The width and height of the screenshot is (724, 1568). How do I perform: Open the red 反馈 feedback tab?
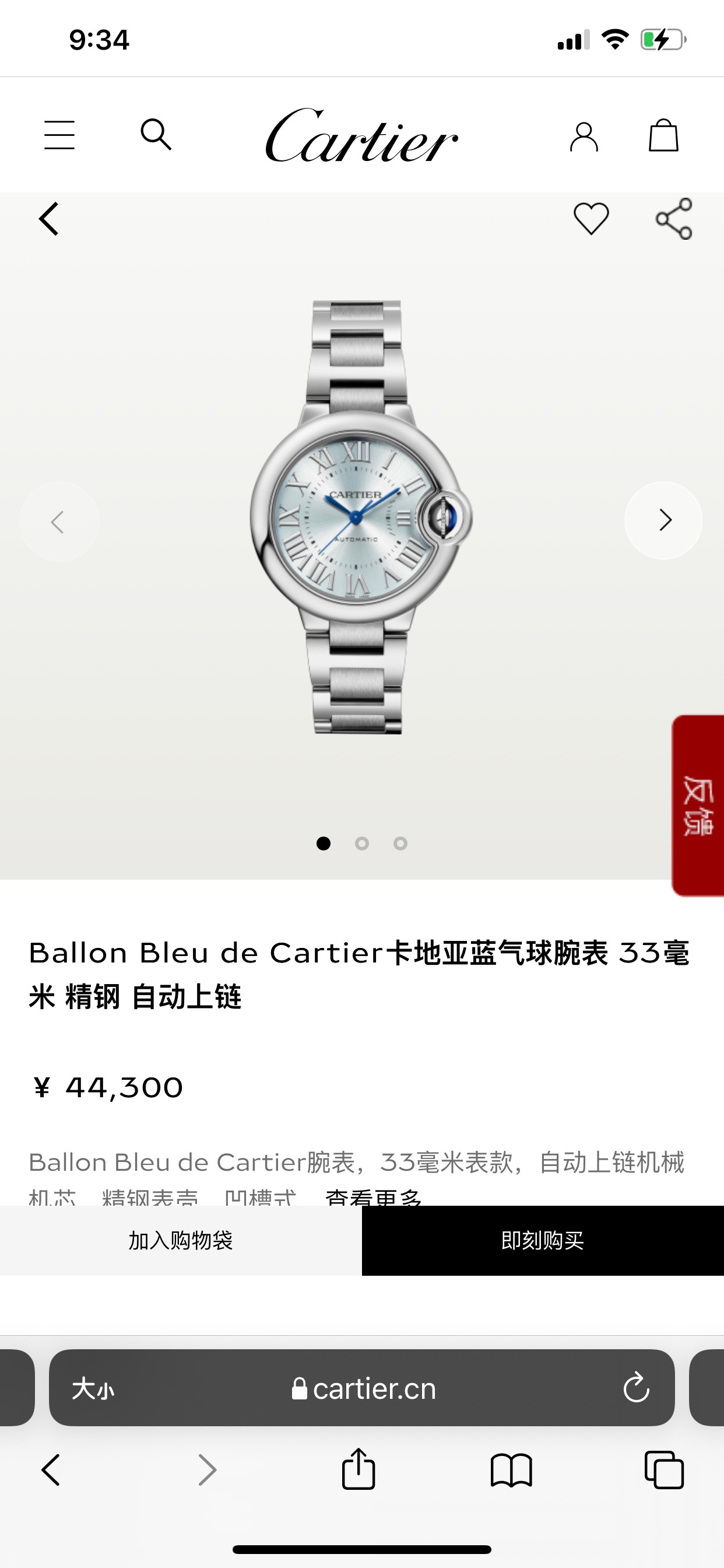(698, 804)
